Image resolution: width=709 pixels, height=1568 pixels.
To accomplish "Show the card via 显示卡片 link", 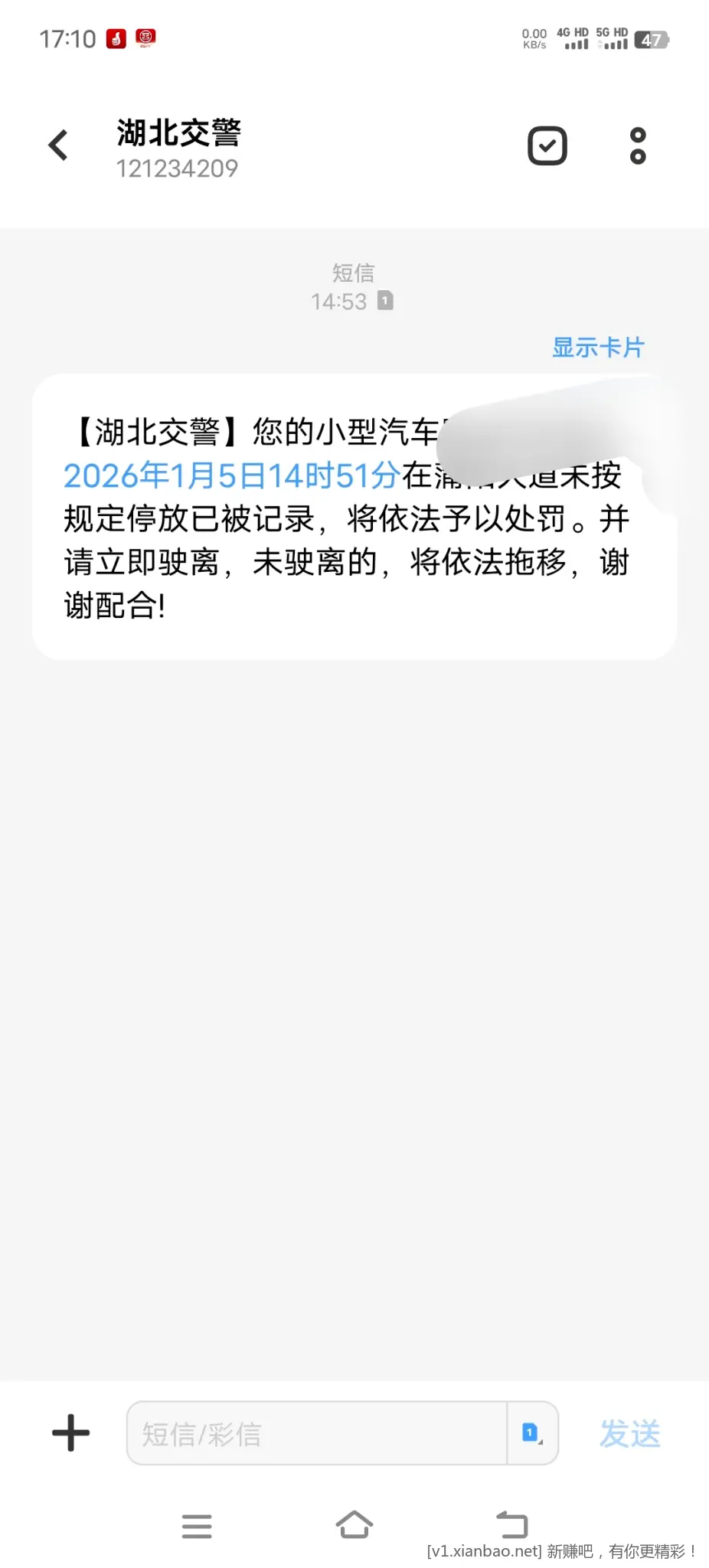I will point(598,348).
